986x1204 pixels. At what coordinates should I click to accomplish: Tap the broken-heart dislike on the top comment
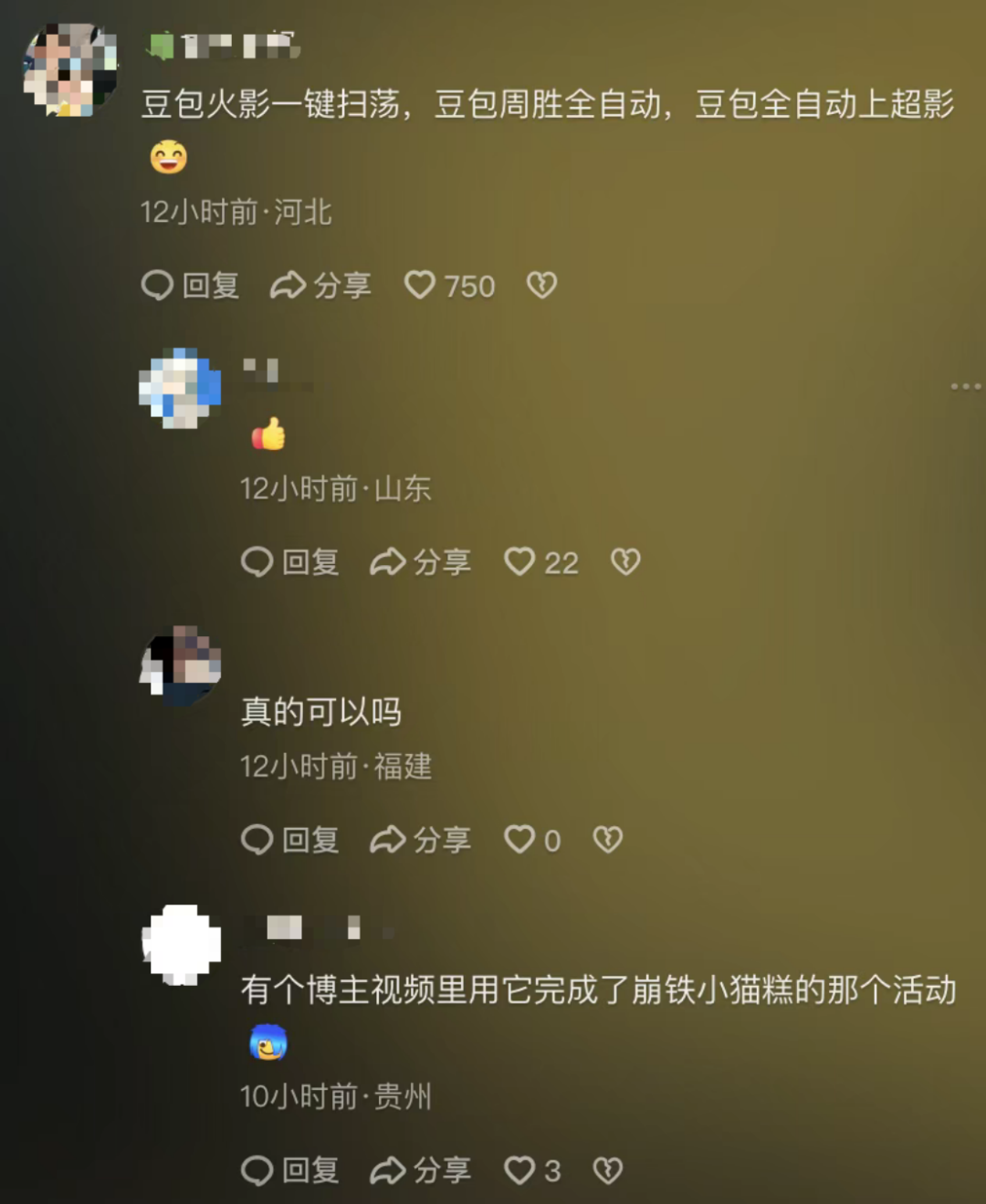[x=542, y=286]
